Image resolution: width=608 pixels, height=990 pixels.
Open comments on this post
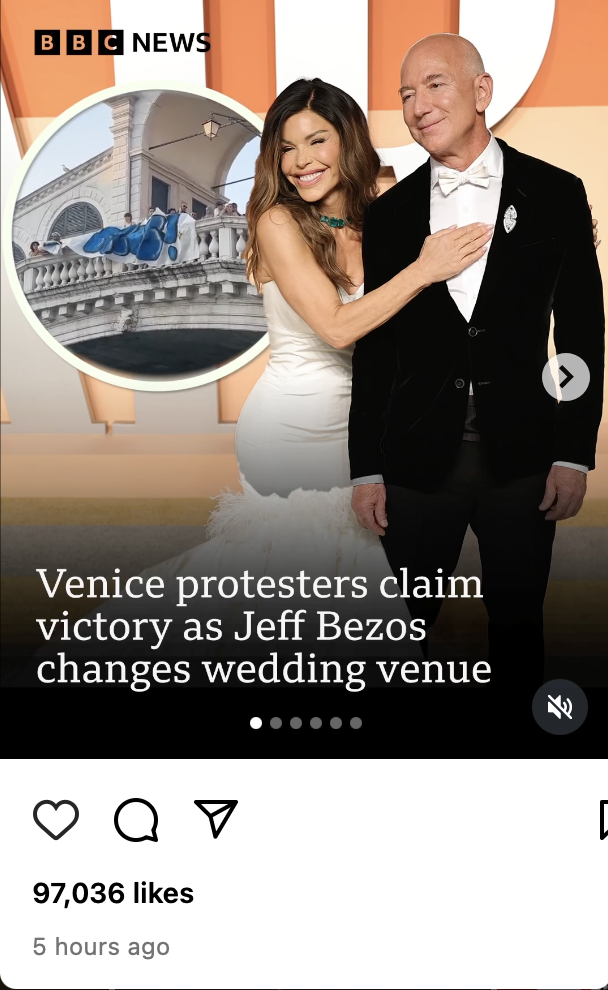click(136, 820)
